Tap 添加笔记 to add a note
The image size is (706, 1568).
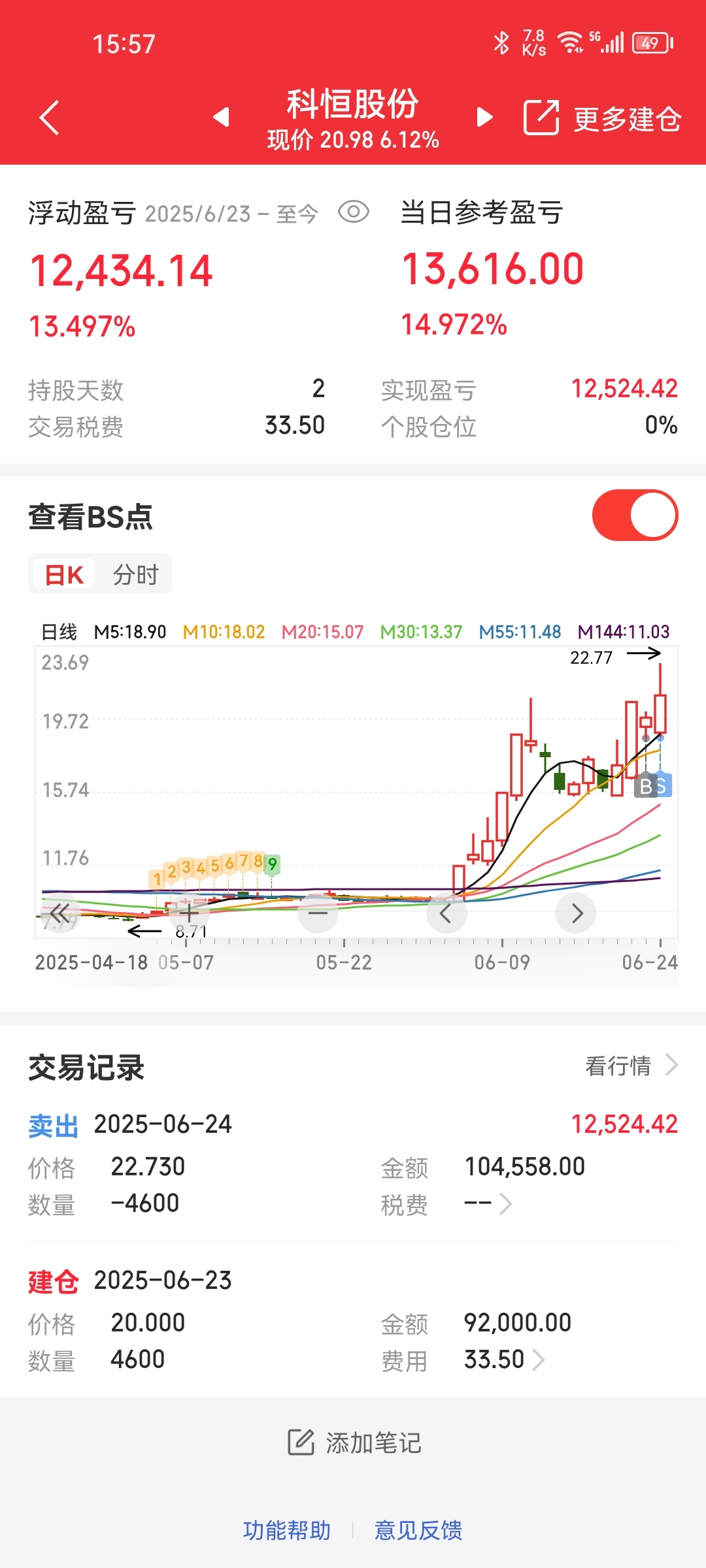[x=354, y=1443]
